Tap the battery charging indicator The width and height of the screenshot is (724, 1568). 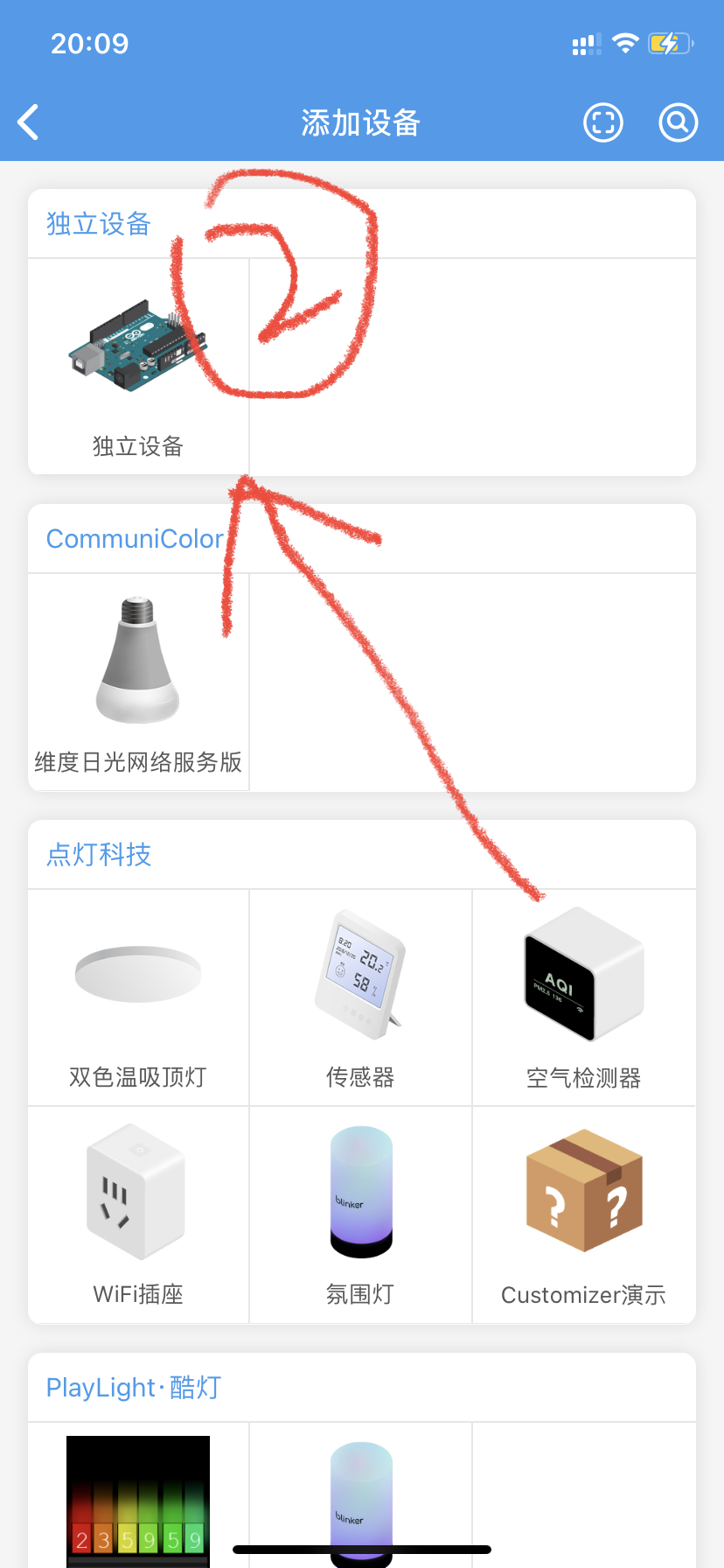[669, 42]
